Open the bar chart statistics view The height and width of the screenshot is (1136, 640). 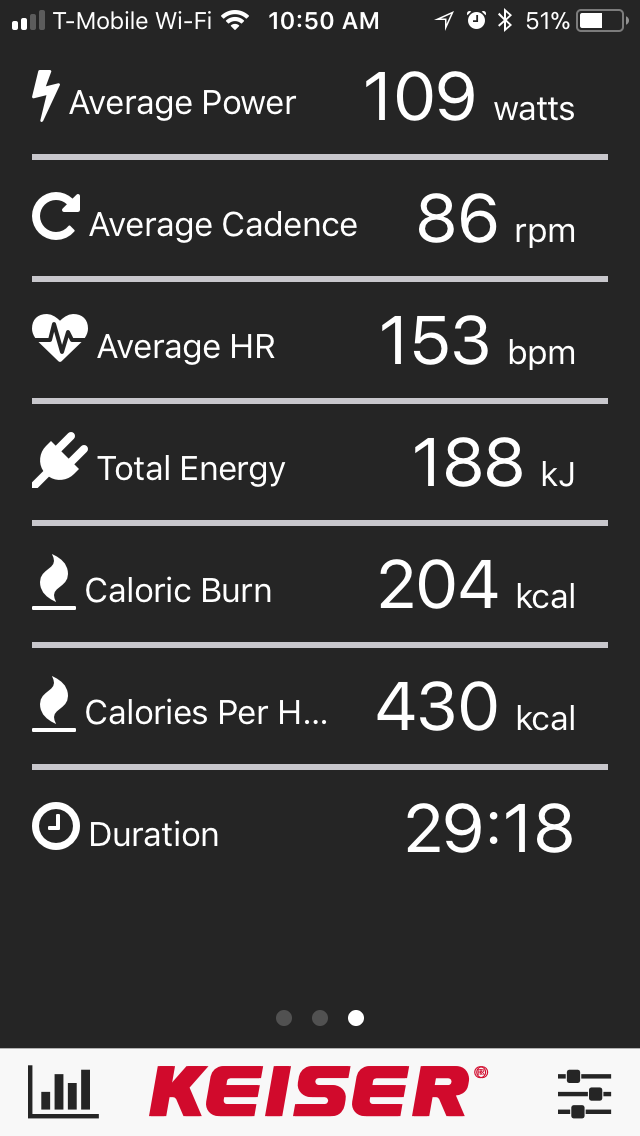click(63, 1091)
